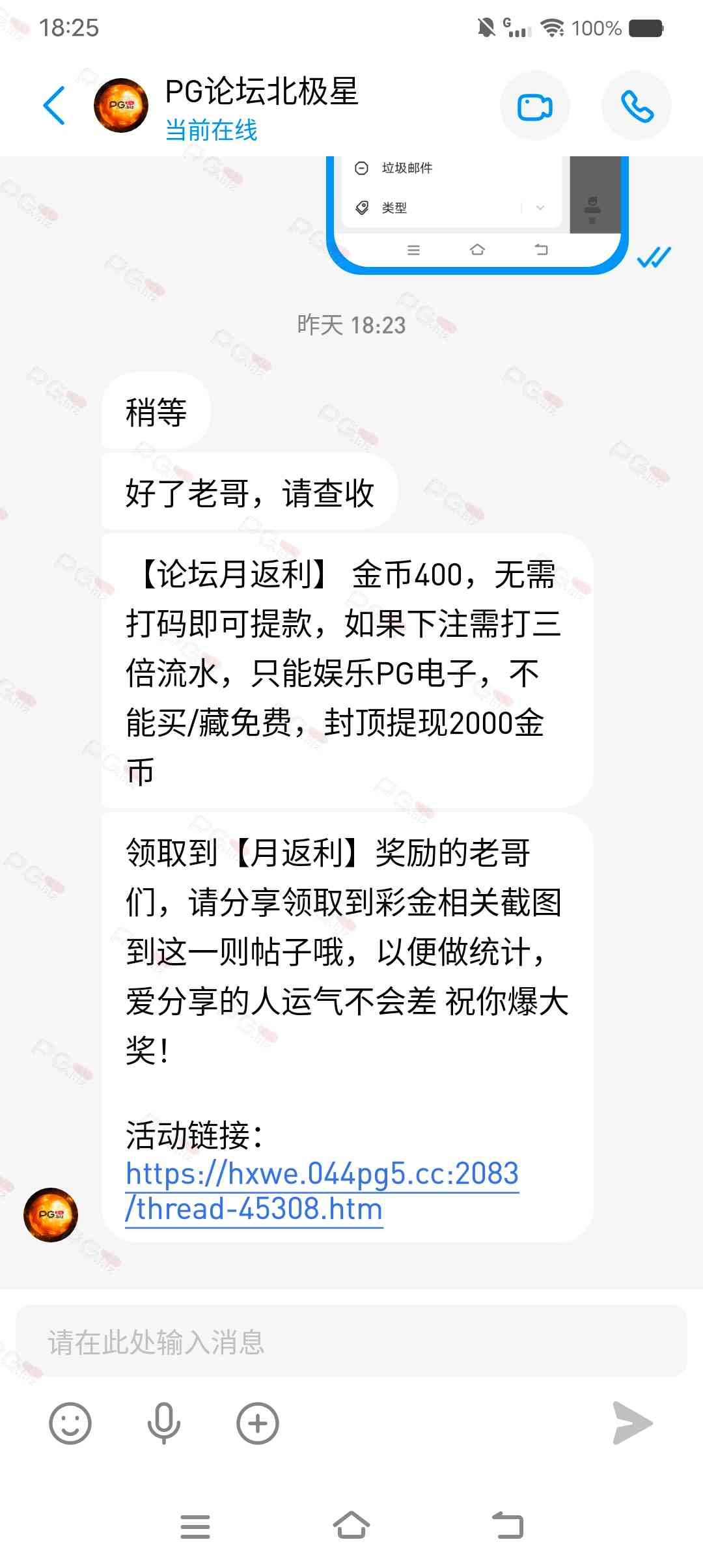The width and height of the screenshot is (703, 1568).
Task: Start a voice call with PG论坛北极星
Action: pyautogui.click(x=636, y=106)
